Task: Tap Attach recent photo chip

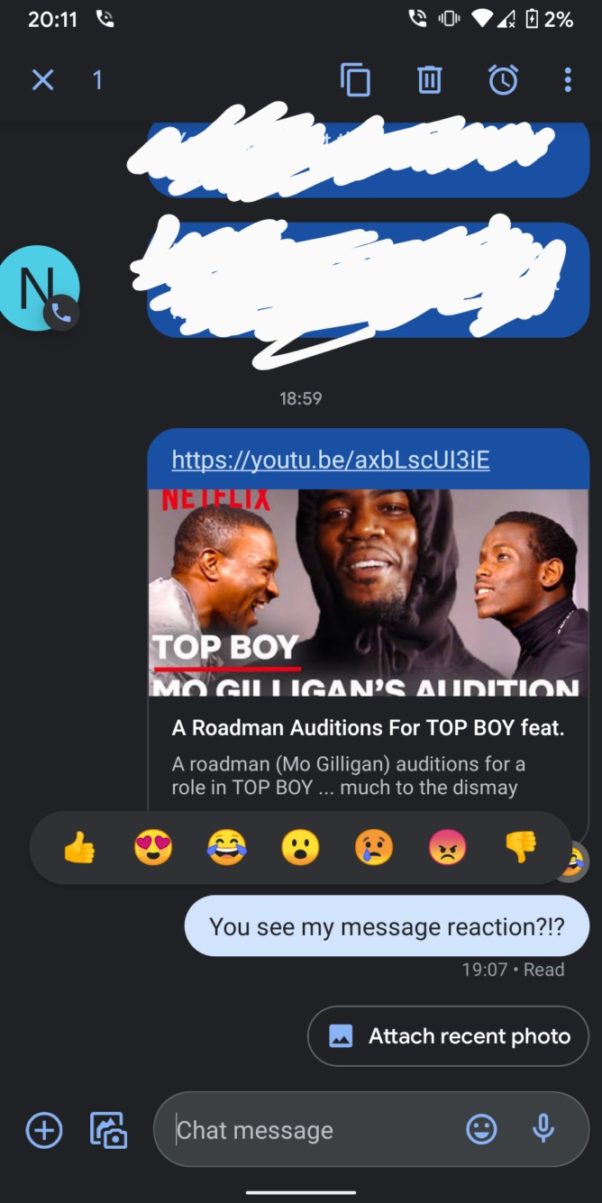Action: [448, 1036]
